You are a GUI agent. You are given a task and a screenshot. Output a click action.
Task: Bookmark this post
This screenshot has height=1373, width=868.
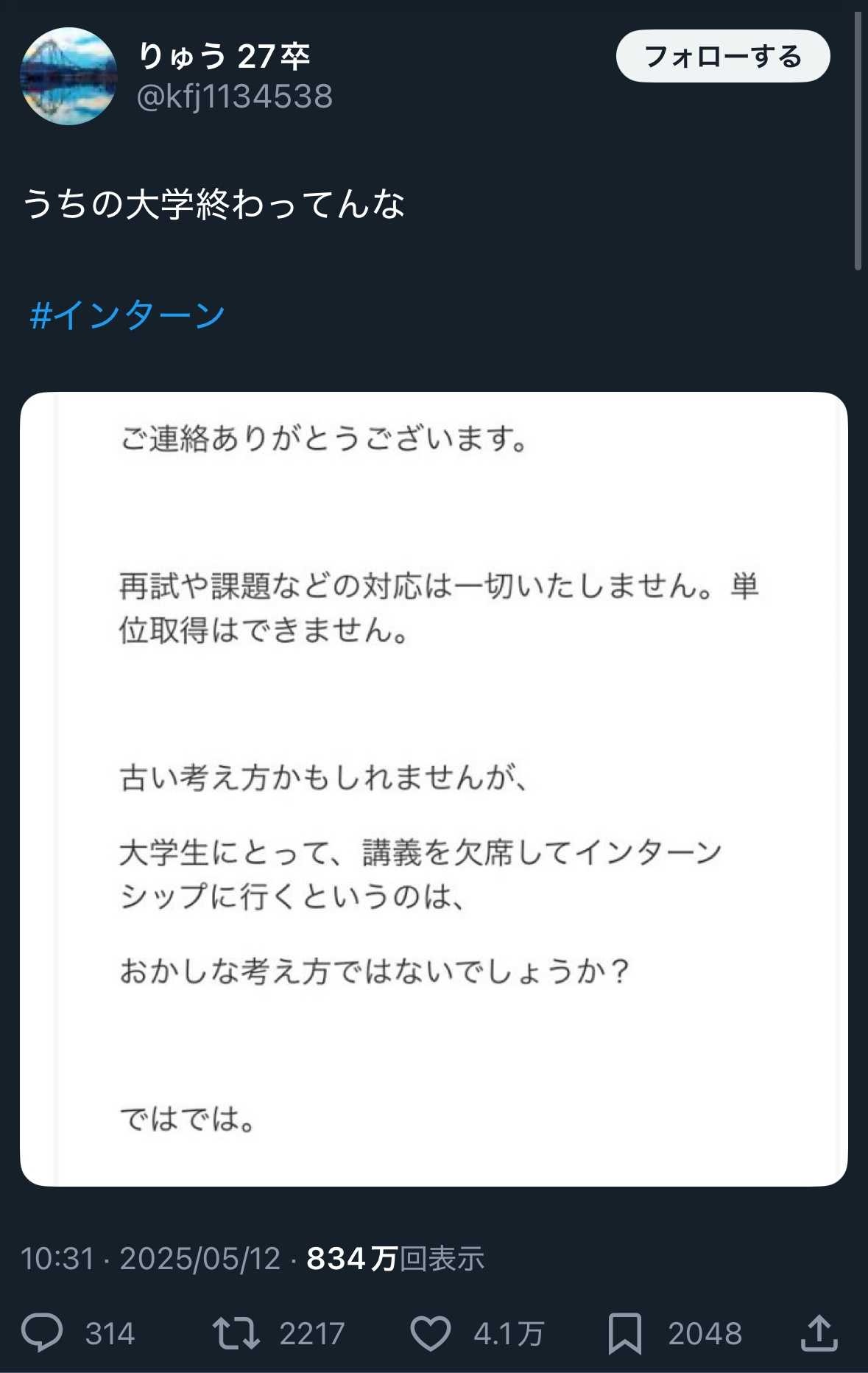point(624,1332)
